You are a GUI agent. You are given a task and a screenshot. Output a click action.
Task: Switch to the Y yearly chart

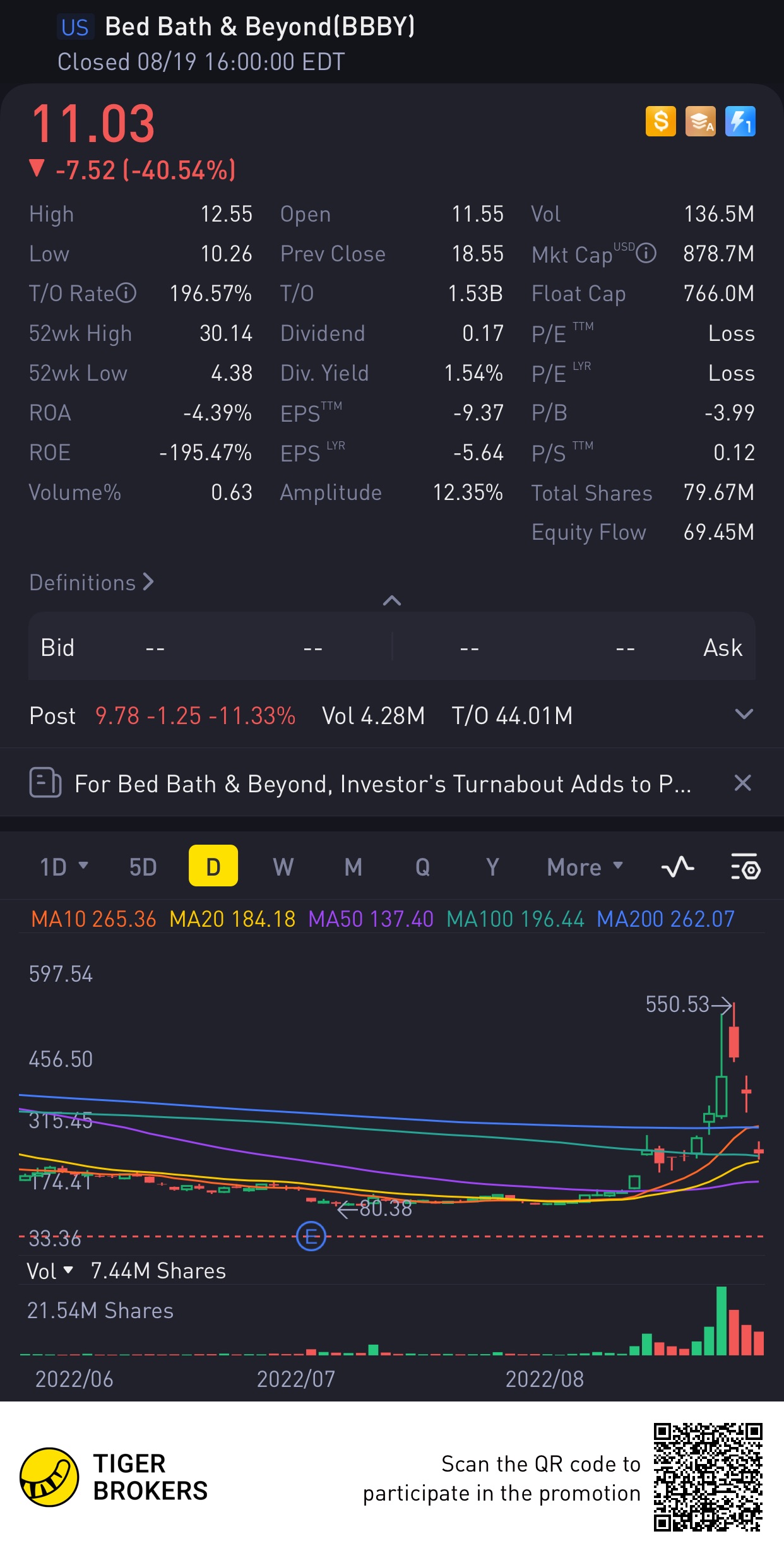492,867
